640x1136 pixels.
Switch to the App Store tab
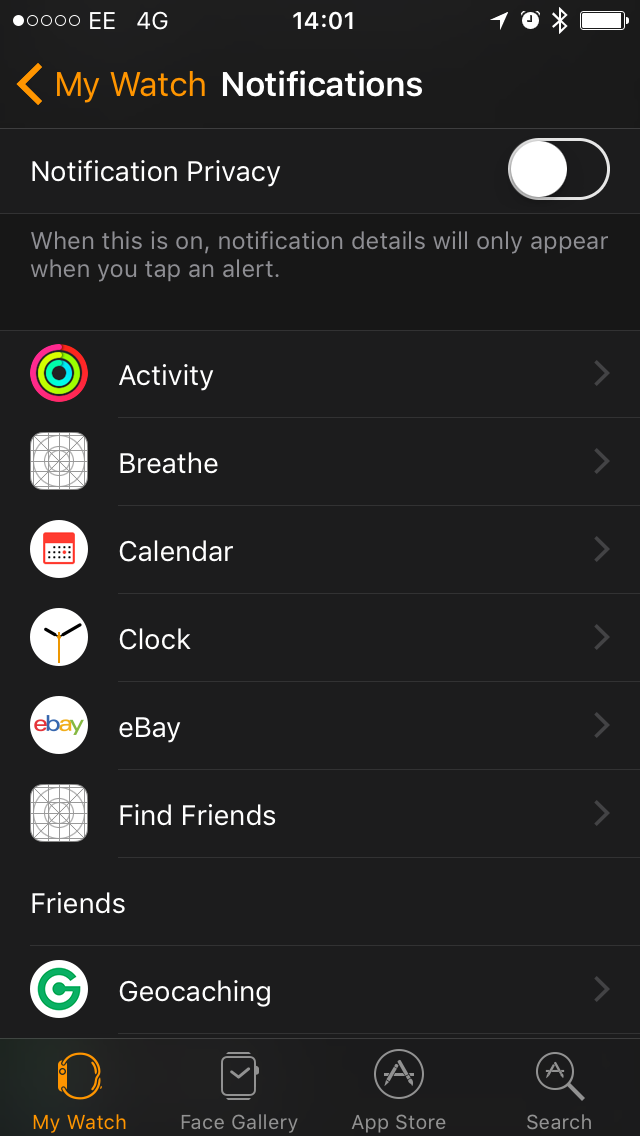399,1090
